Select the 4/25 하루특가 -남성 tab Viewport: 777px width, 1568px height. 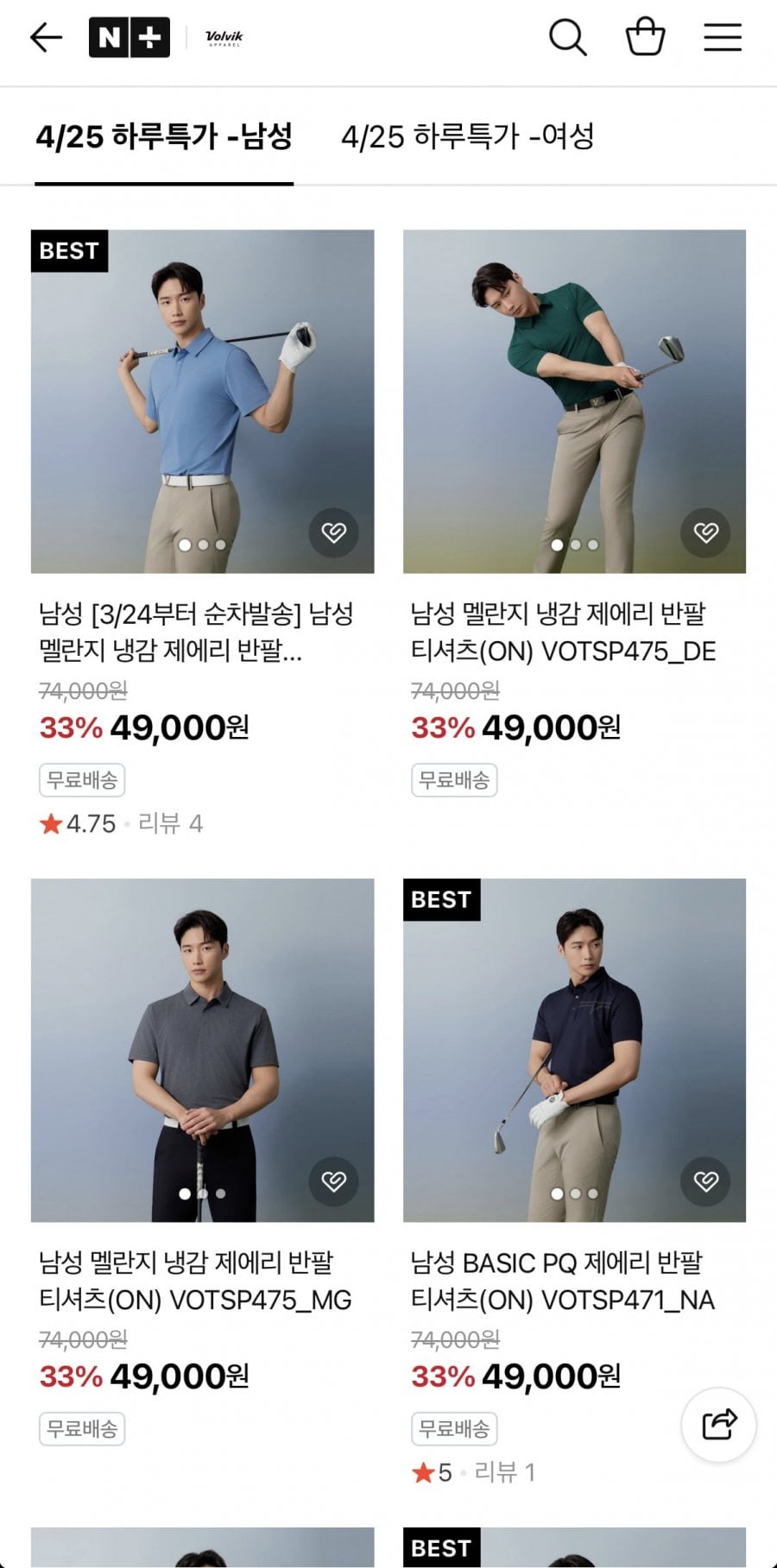point(164,136)
